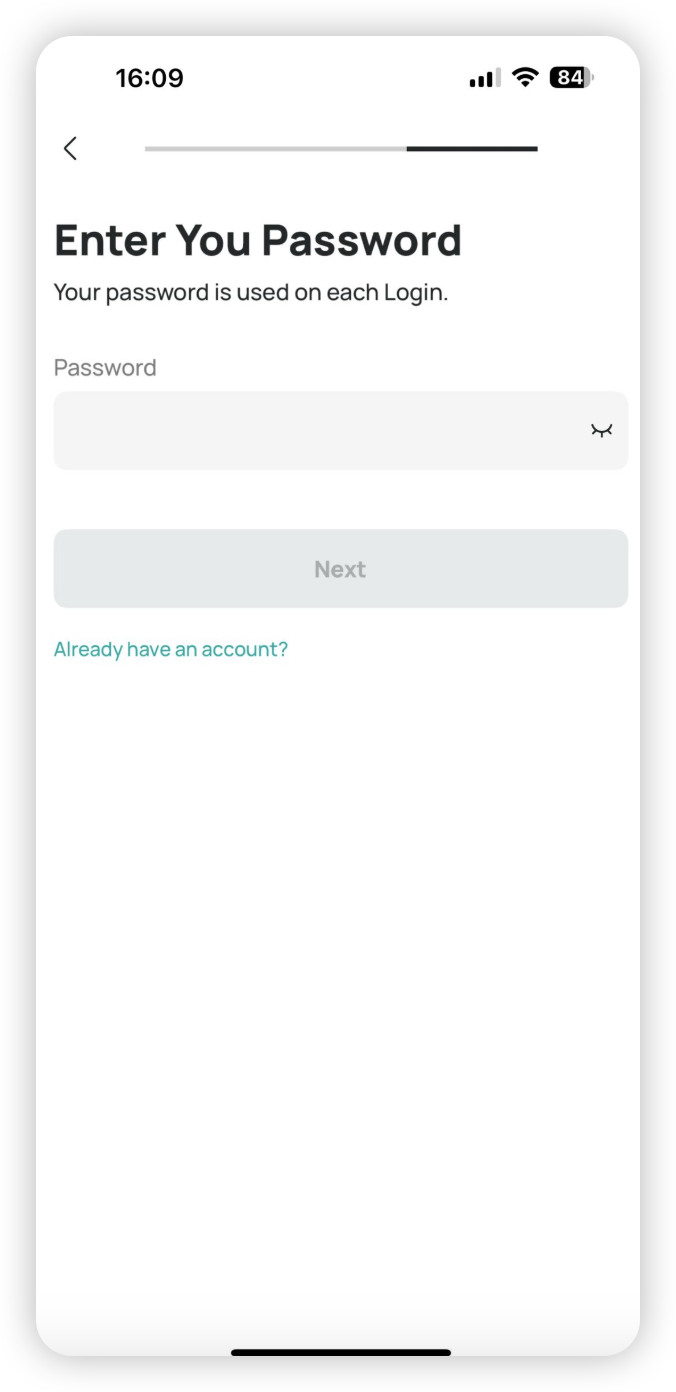Tap the Password input field

tap(340, 430)
